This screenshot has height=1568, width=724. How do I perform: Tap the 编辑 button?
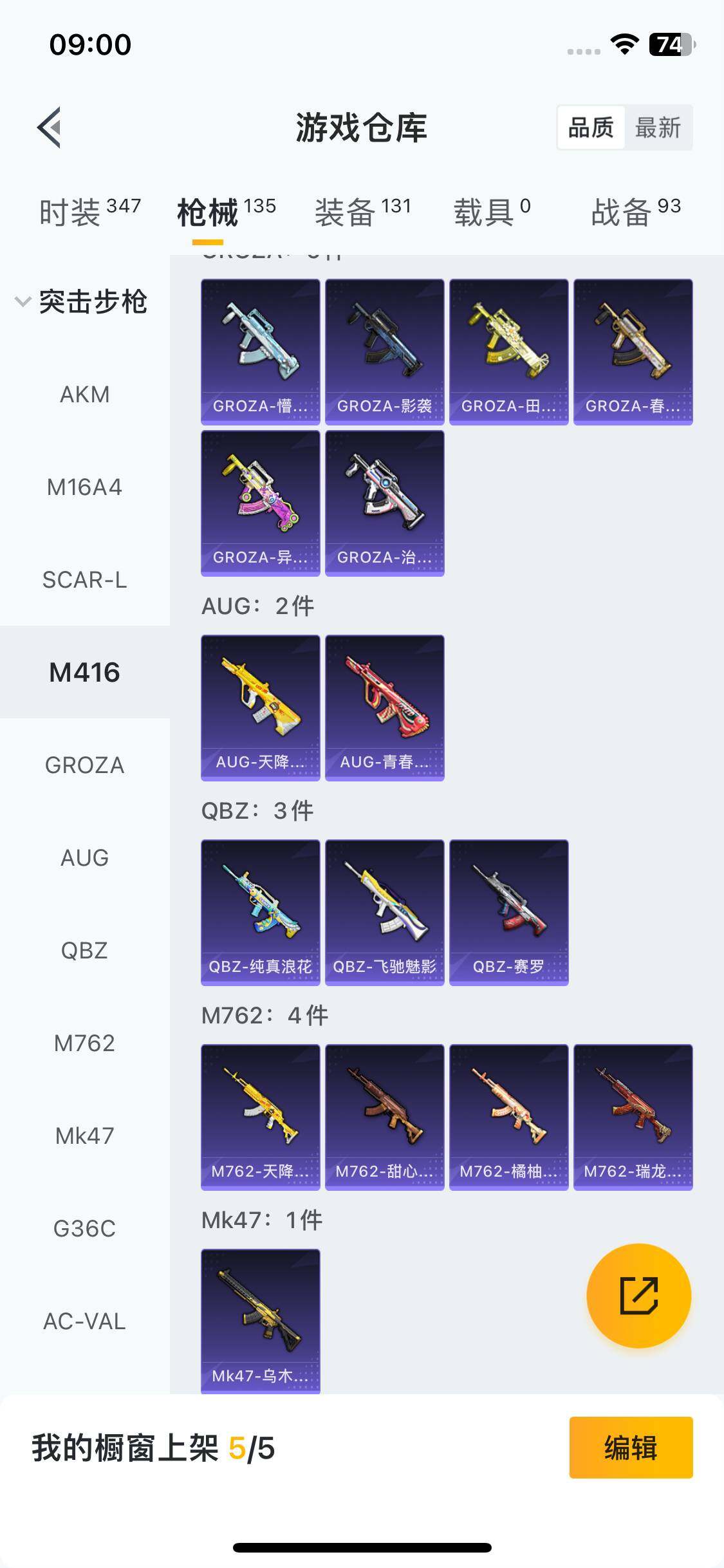coord(631,1448)
